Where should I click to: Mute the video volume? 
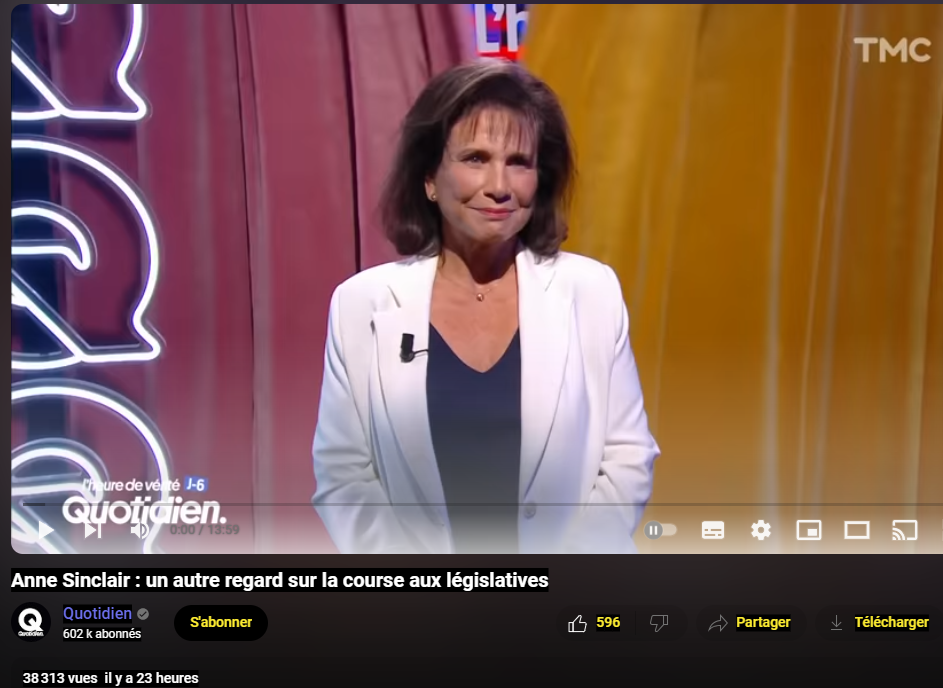pyautogui.click(x=139, y=530)
